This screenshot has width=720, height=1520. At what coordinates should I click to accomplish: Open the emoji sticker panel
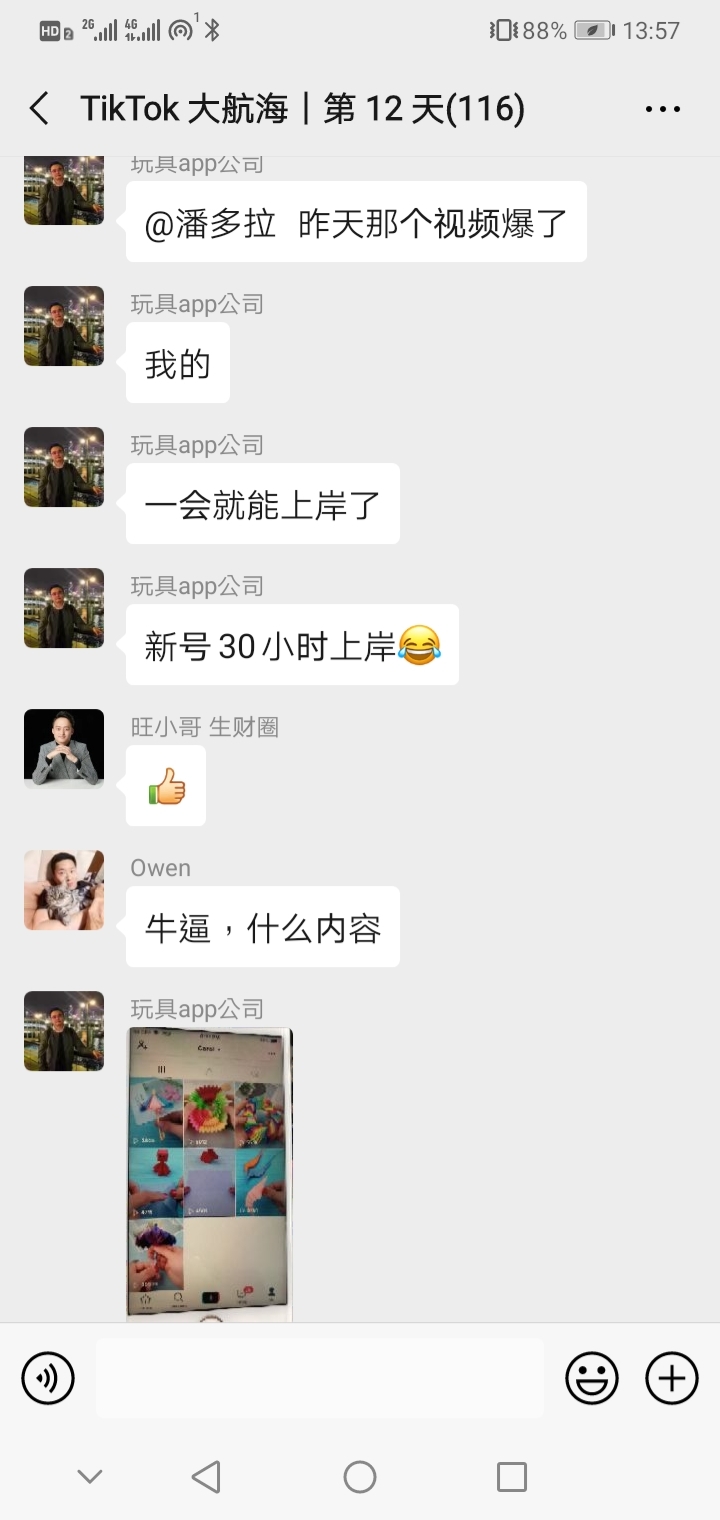(x=592, y=1378)
